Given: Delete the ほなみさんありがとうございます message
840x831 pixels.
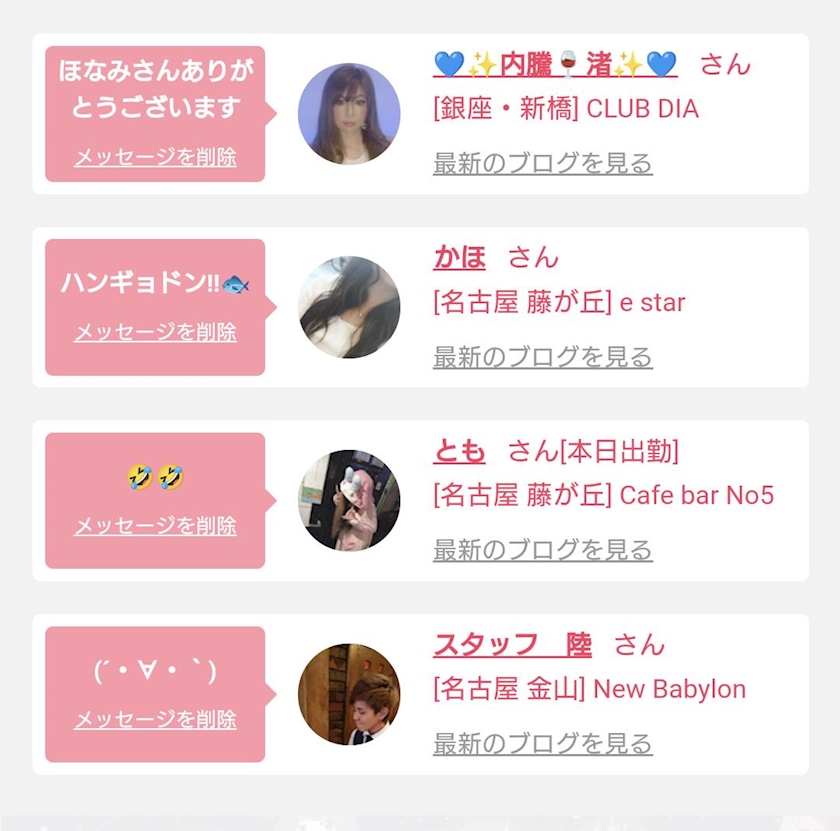Looking at the screenshot, I should click(155, 157).
